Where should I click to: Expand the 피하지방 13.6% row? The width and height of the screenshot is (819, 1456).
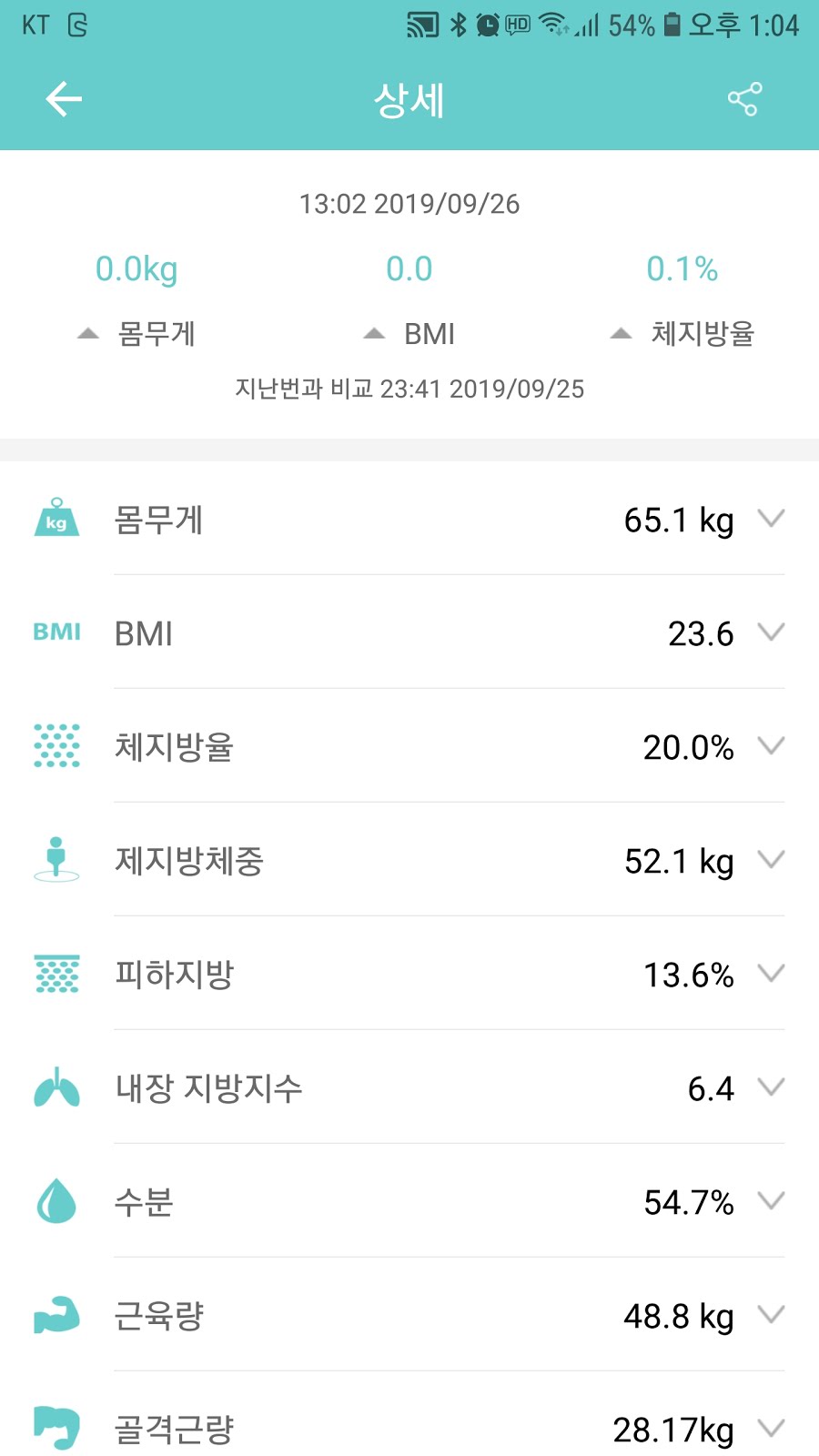[409, 974]
